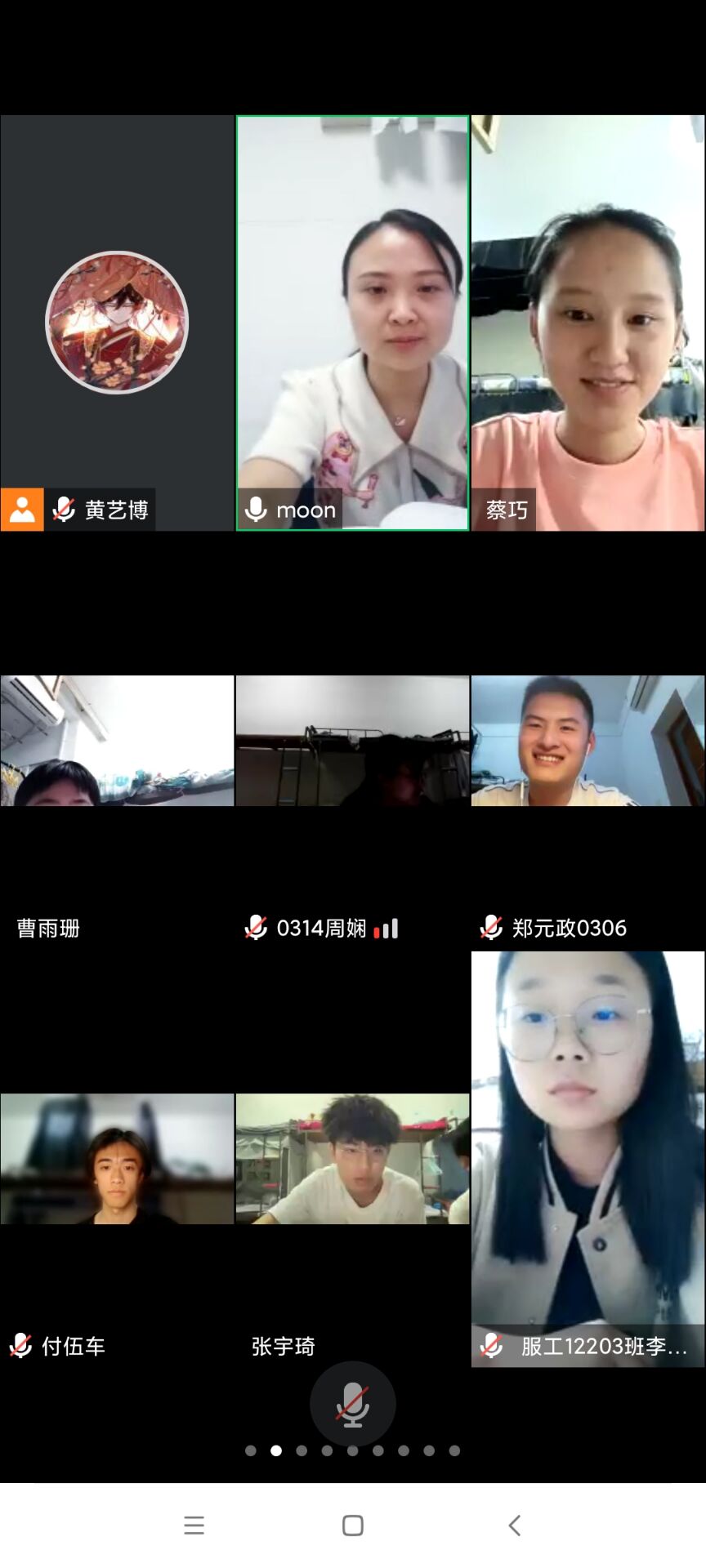Select 0314周娴's video tile
Image resolution: width=706 pixels, height=1568 pixels.
[x=352, y=741]
